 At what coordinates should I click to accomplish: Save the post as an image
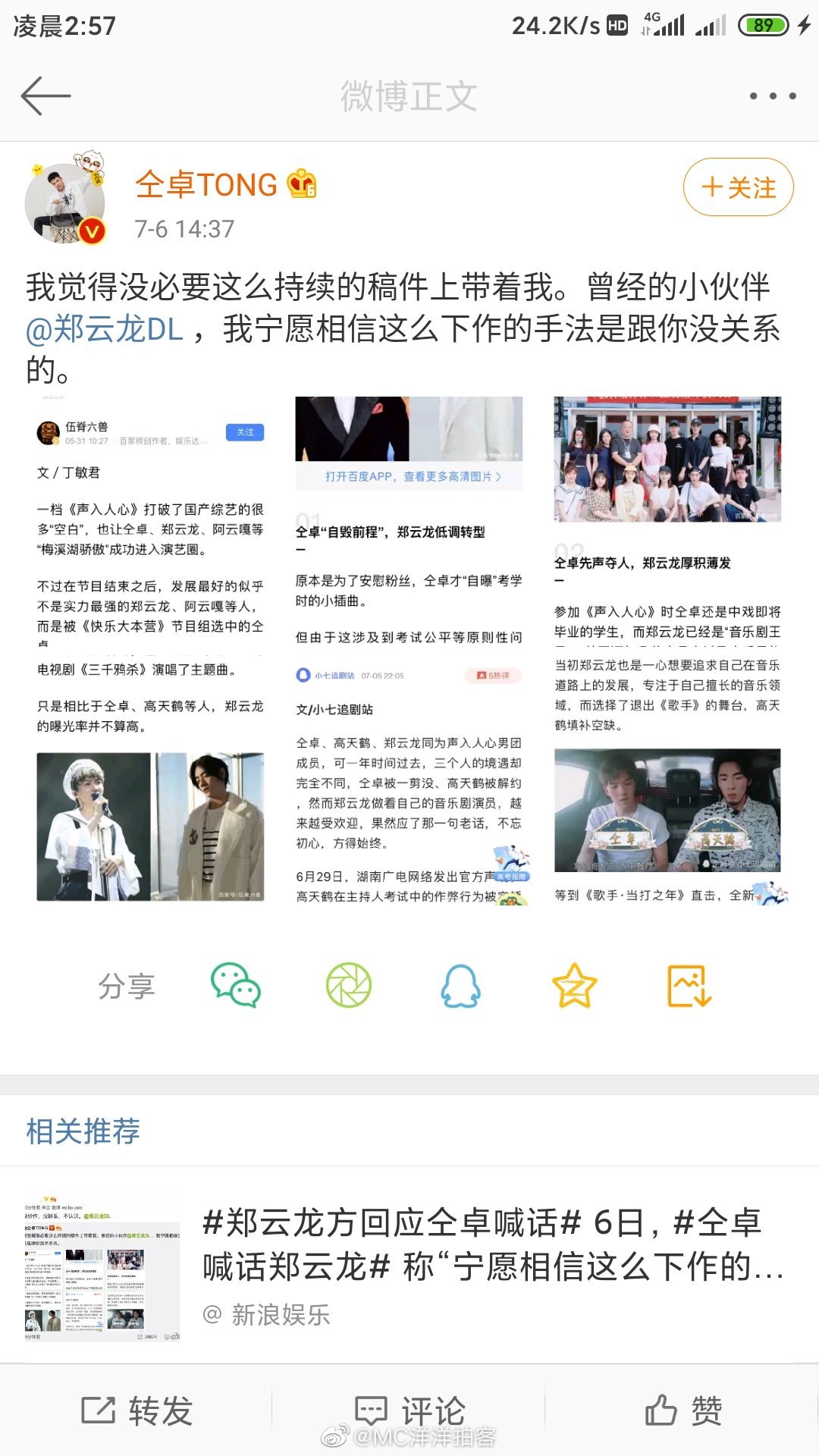(x=689, y=985)
